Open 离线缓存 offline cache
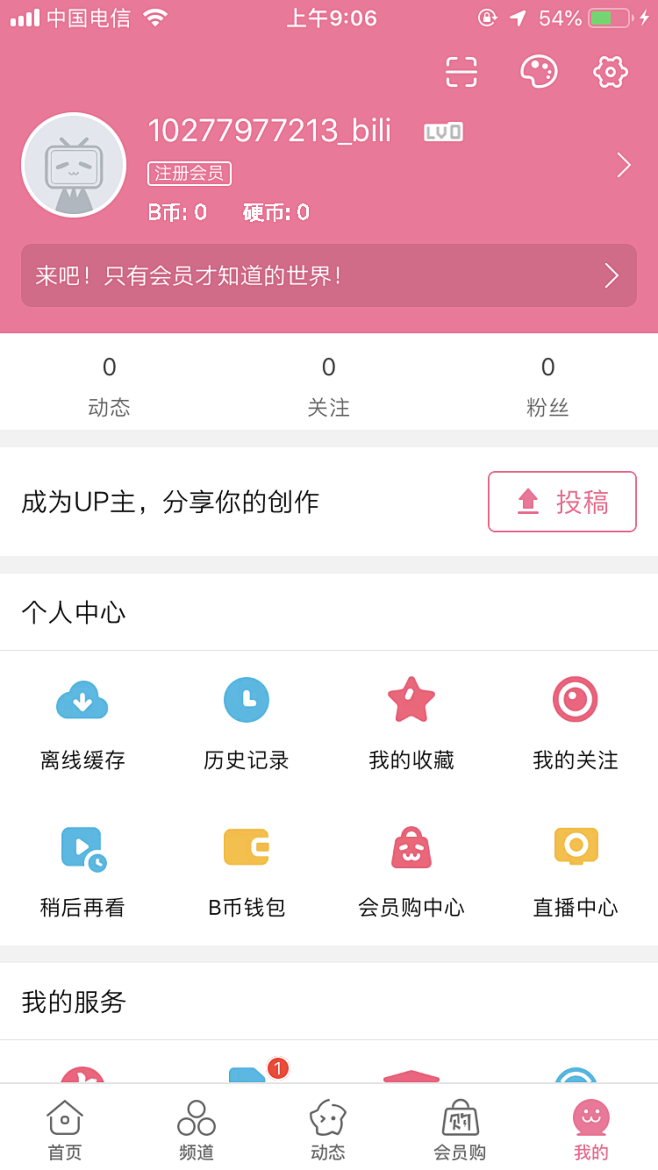 pyautogui.click(x=82, y=724)
